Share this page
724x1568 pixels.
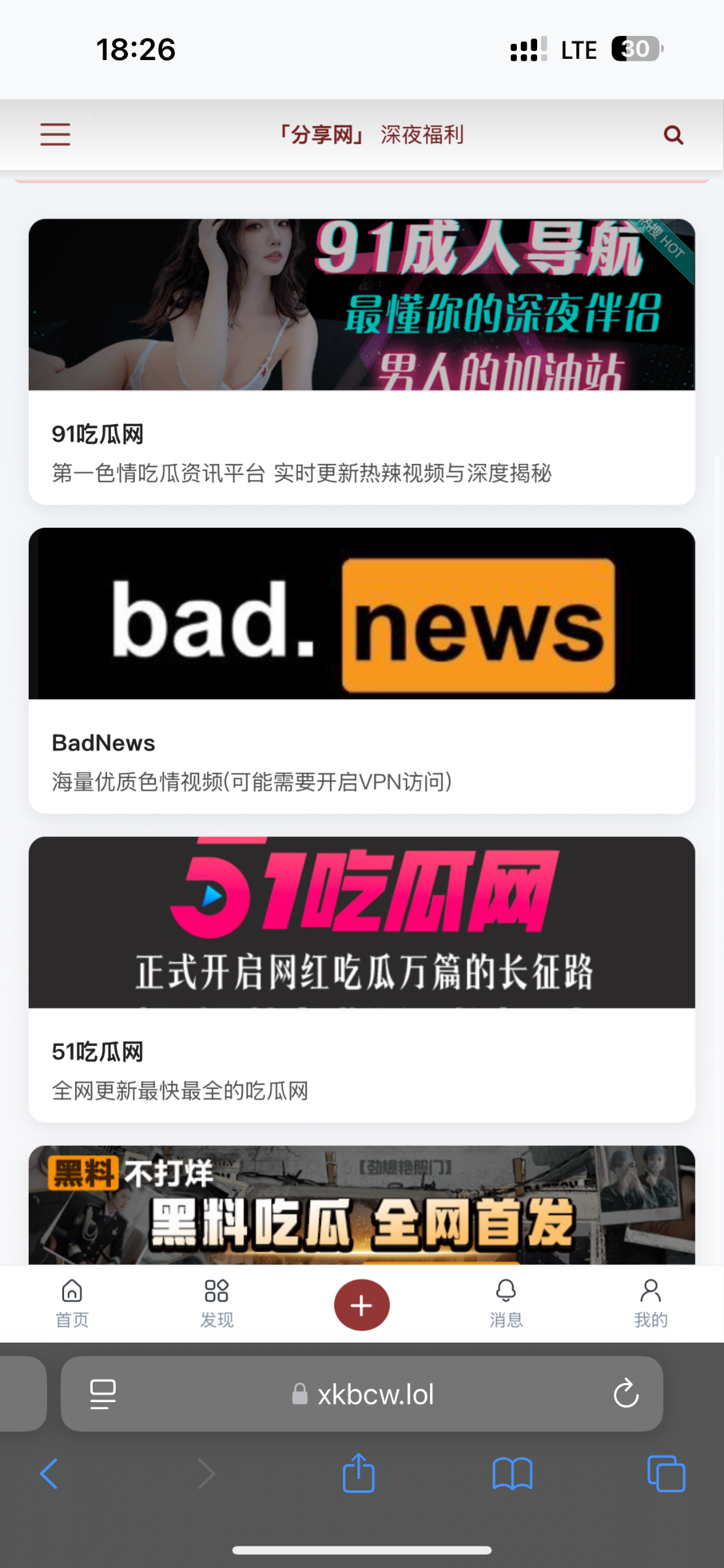pyautogui.click(x=359, y=1474)
